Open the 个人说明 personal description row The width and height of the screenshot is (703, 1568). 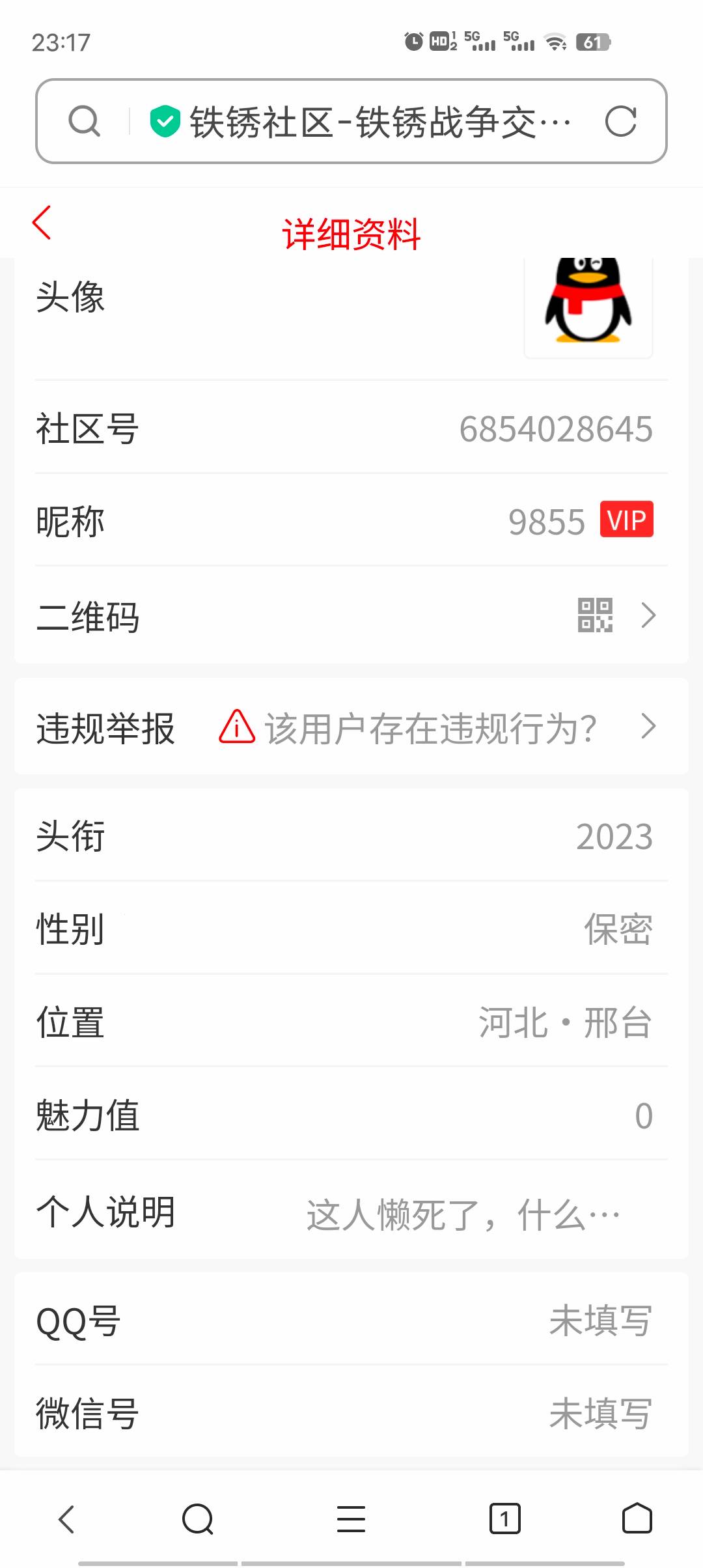pos(351,1212)
